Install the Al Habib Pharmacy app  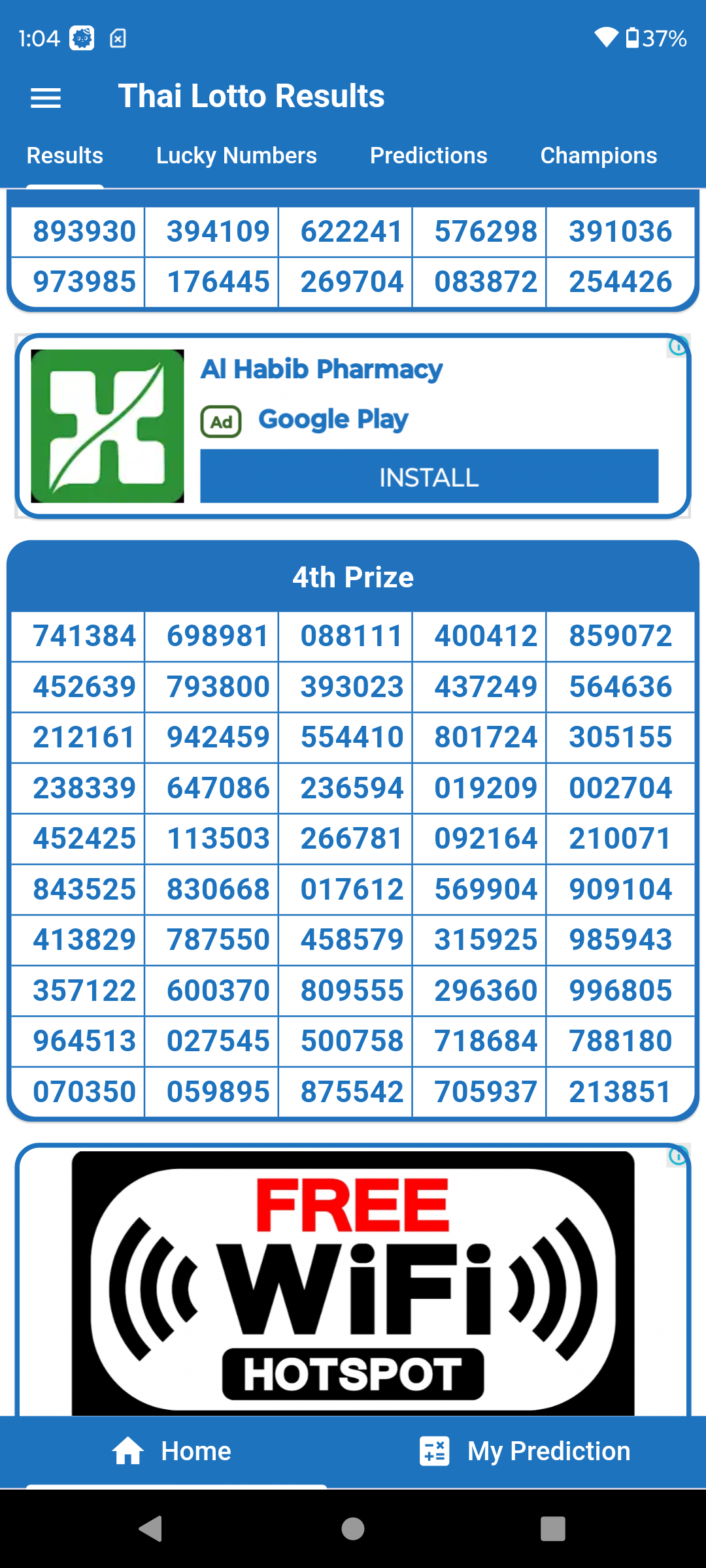tap(429, 476)
